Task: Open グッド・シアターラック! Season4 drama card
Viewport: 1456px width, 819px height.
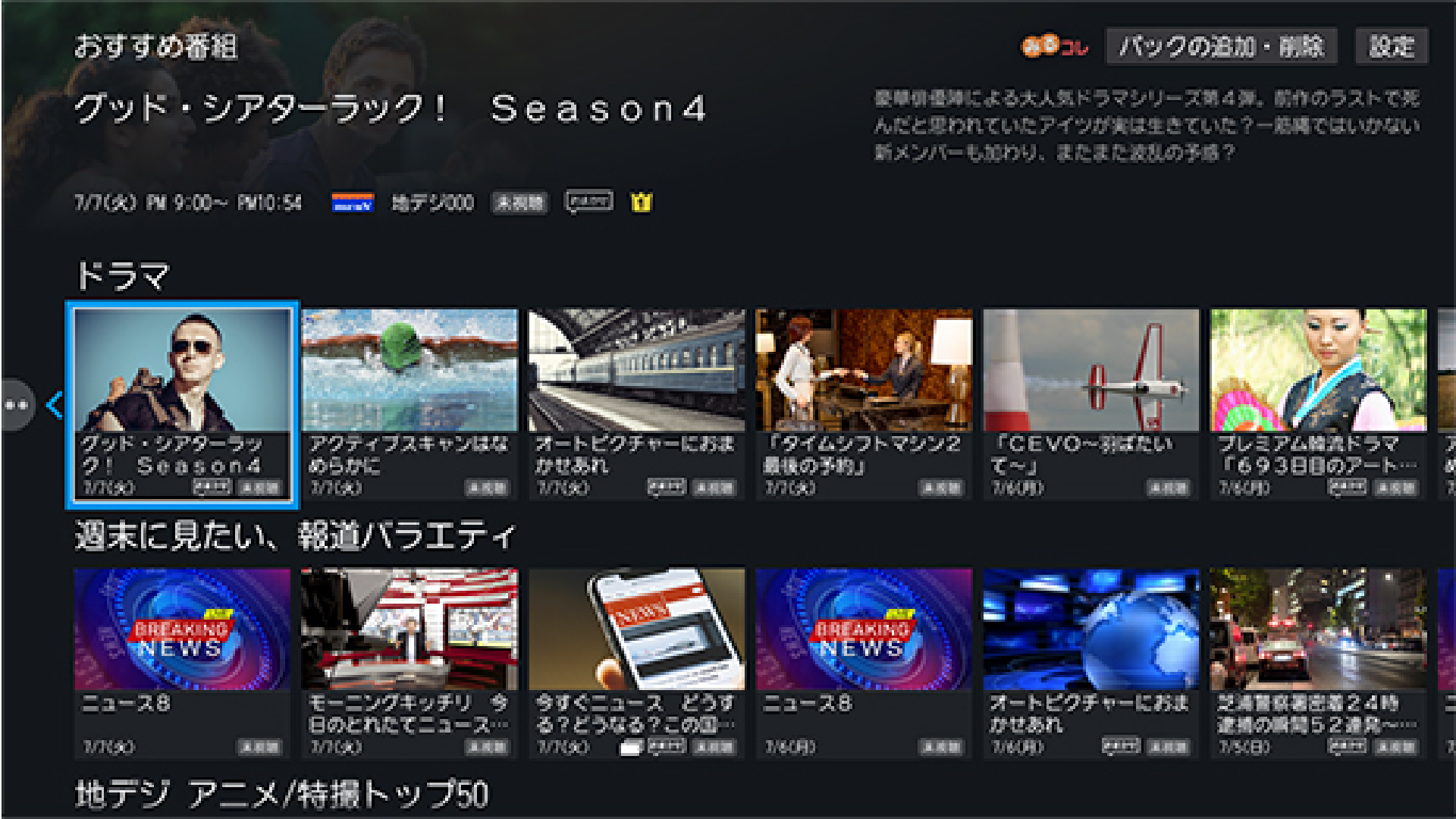Action: [182, 403]
